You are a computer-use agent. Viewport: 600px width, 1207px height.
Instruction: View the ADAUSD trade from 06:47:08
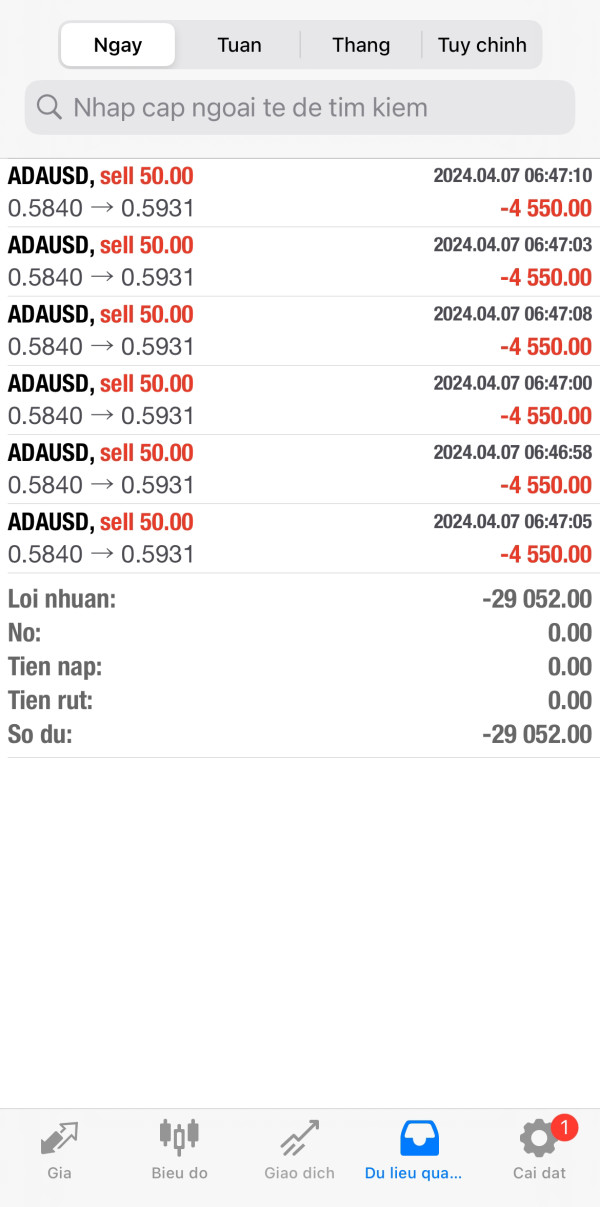(x=300, y=330)
